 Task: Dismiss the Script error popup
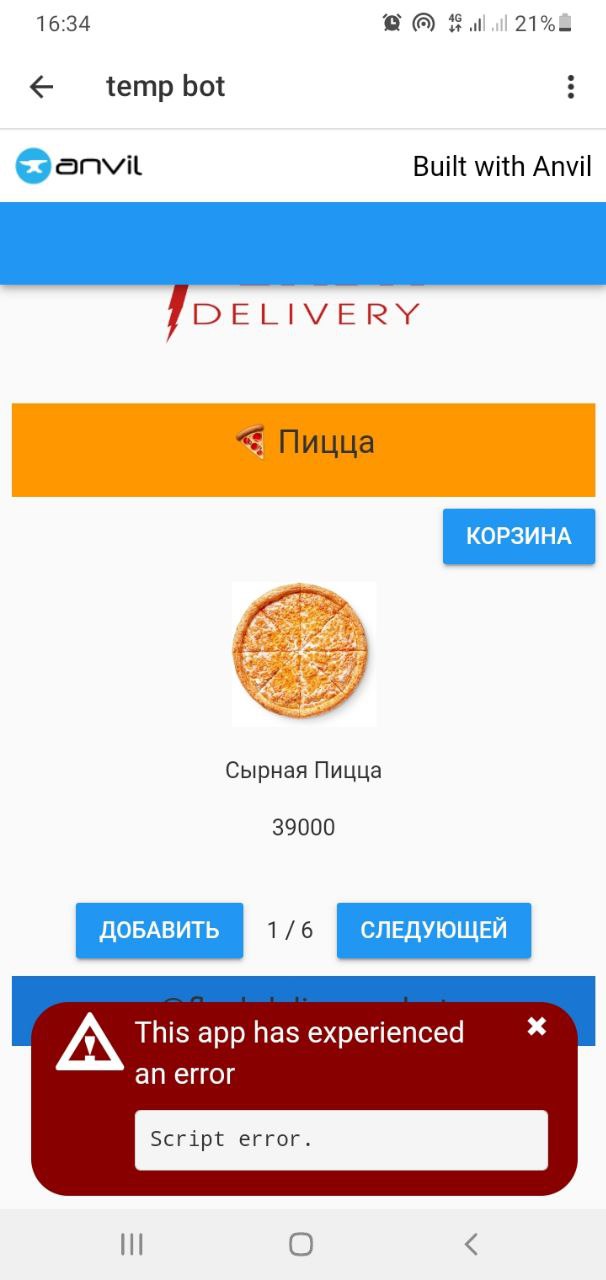[537, 1026]
